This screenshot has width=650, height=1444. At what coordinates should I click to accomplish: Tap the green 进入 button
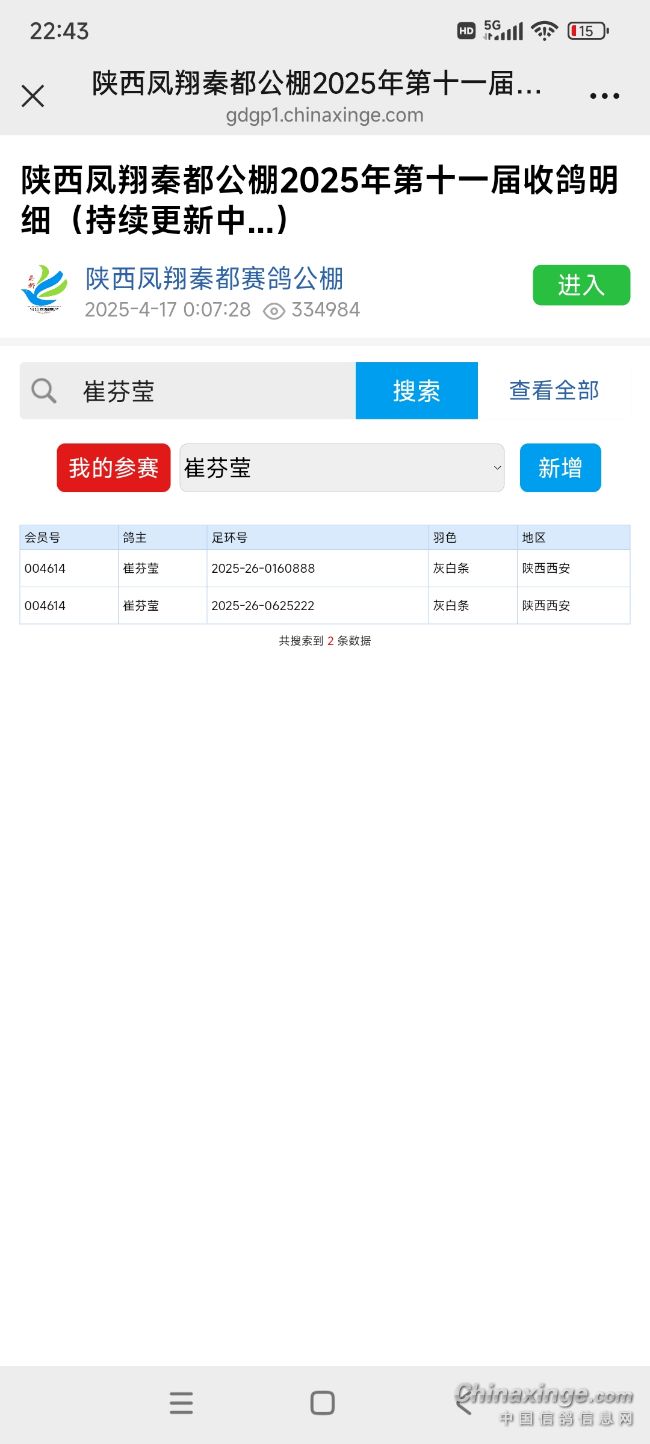click(x=581, y=285)
